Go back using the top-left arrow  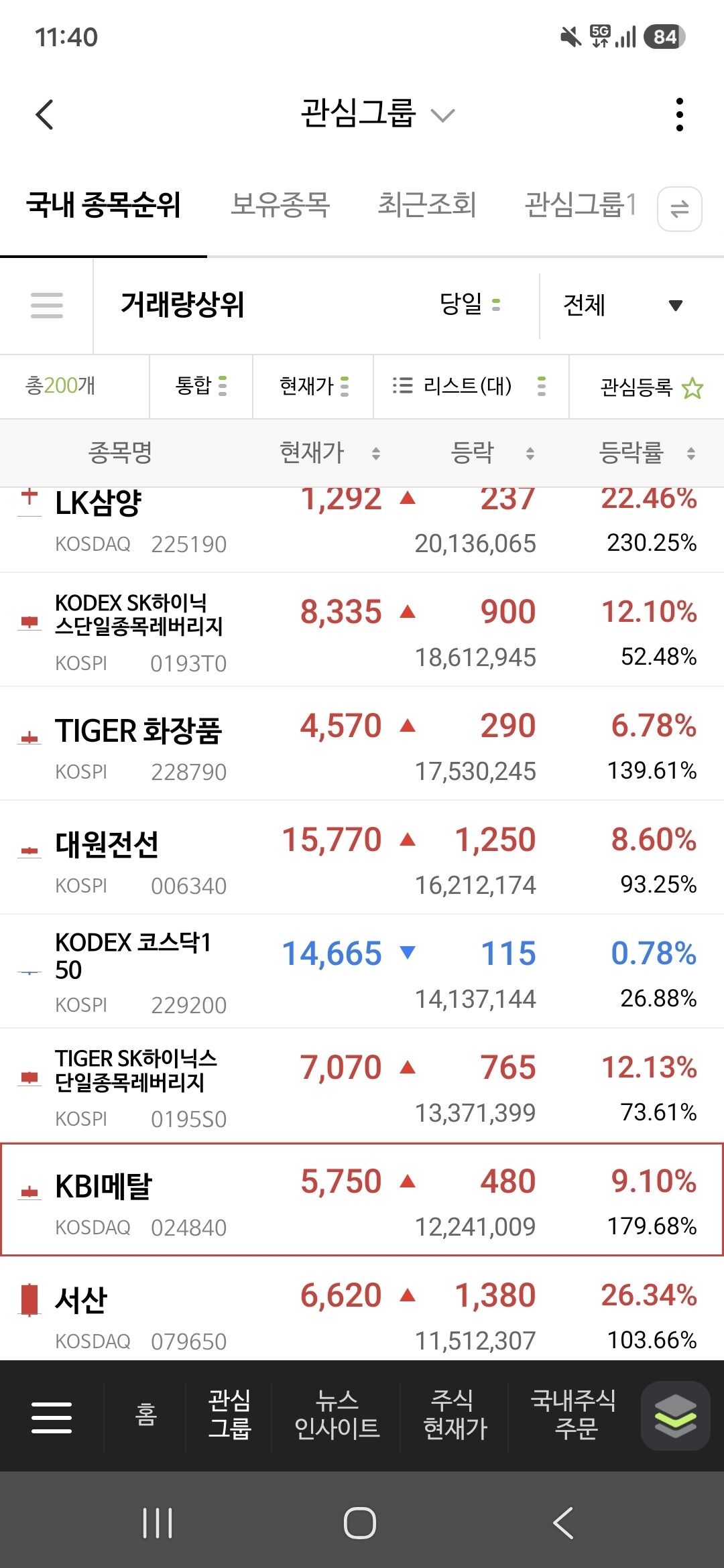(x=44, y=115)
